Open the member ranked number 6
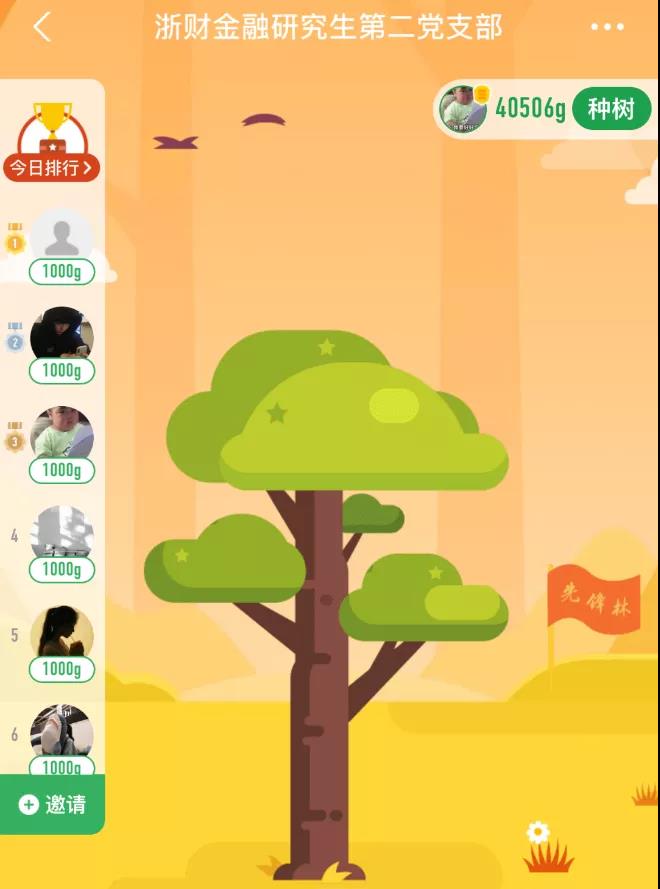The height and width of the screenshot is (889, 660). 62,732
